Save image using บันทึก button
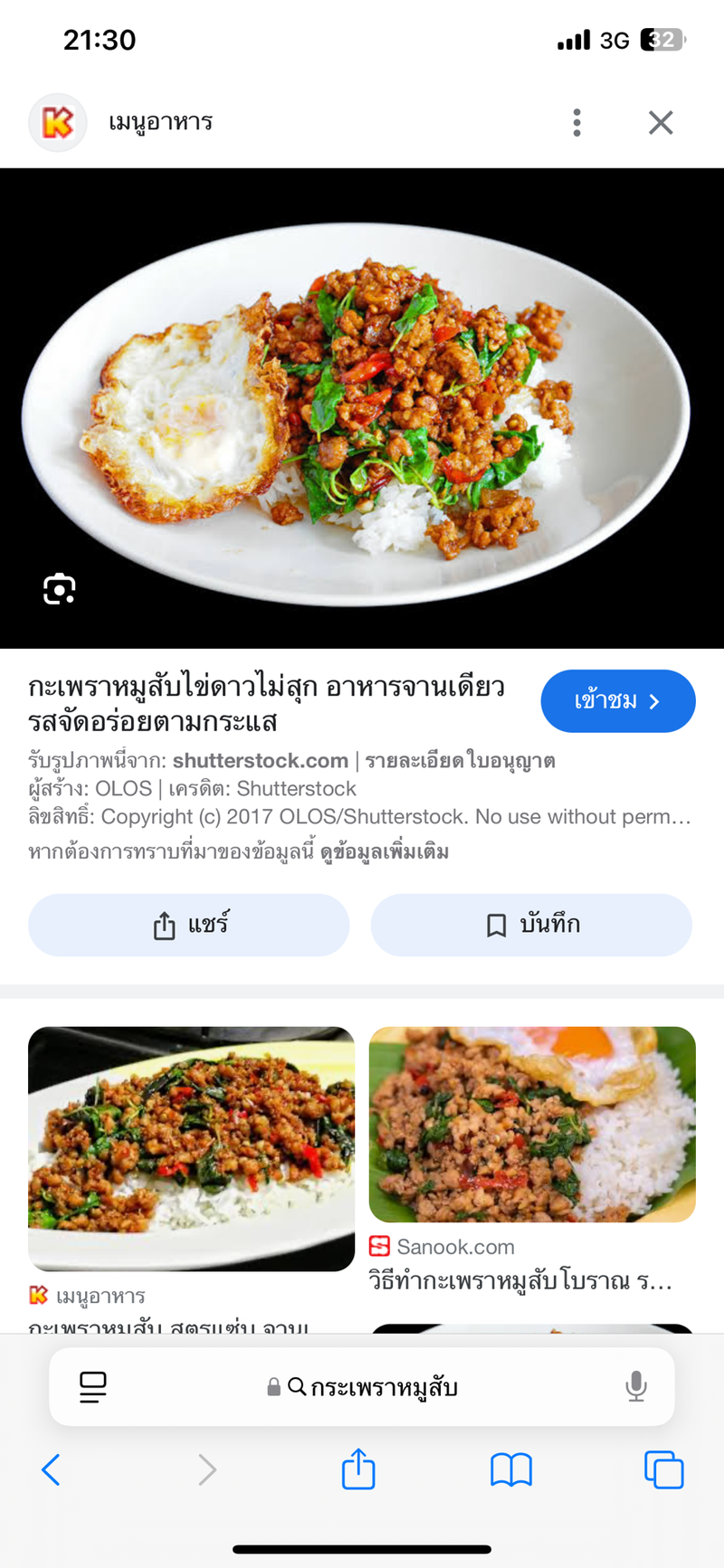 [x=531, y=925]
